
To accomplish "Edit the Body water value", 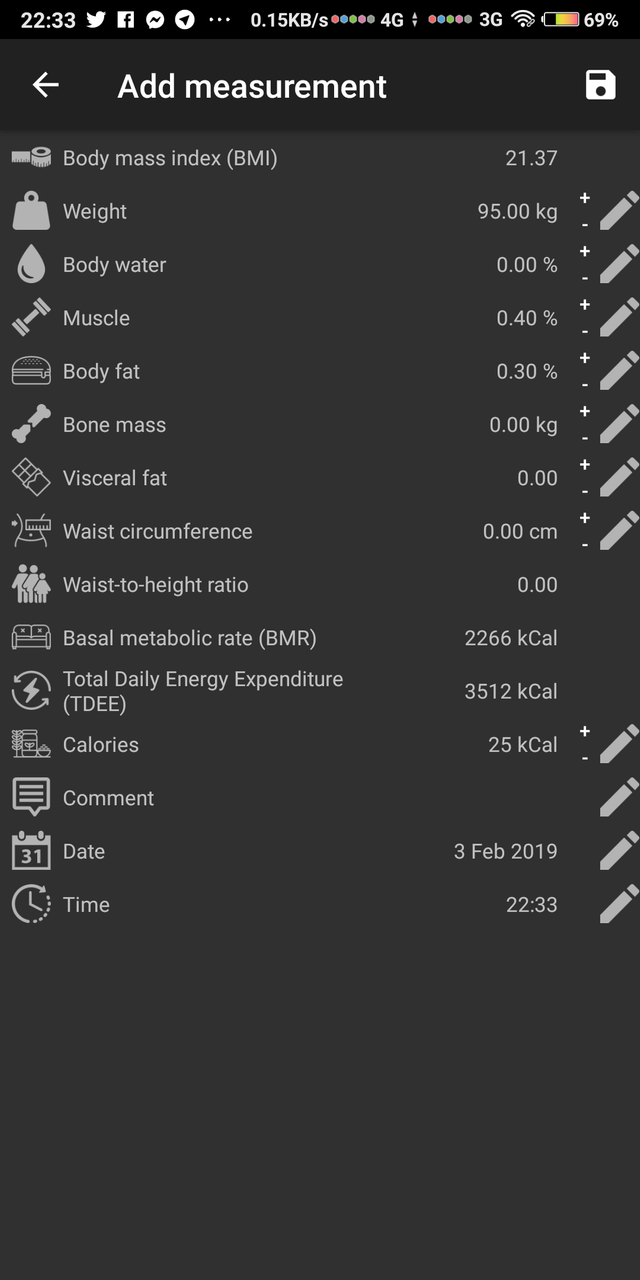I will tap(619, 264).
